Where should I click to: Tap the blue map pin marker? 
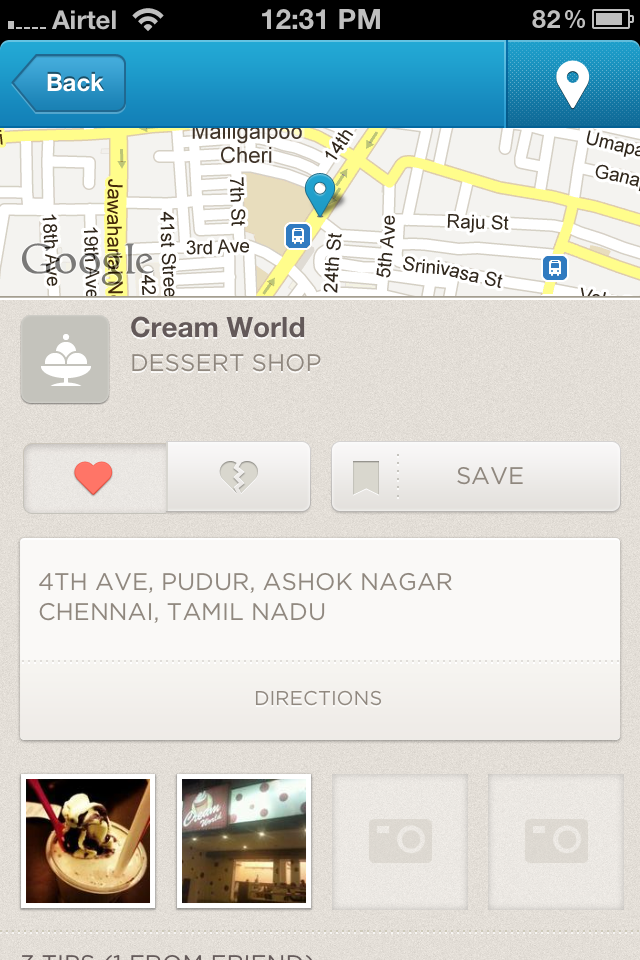[x=320, y=194]
